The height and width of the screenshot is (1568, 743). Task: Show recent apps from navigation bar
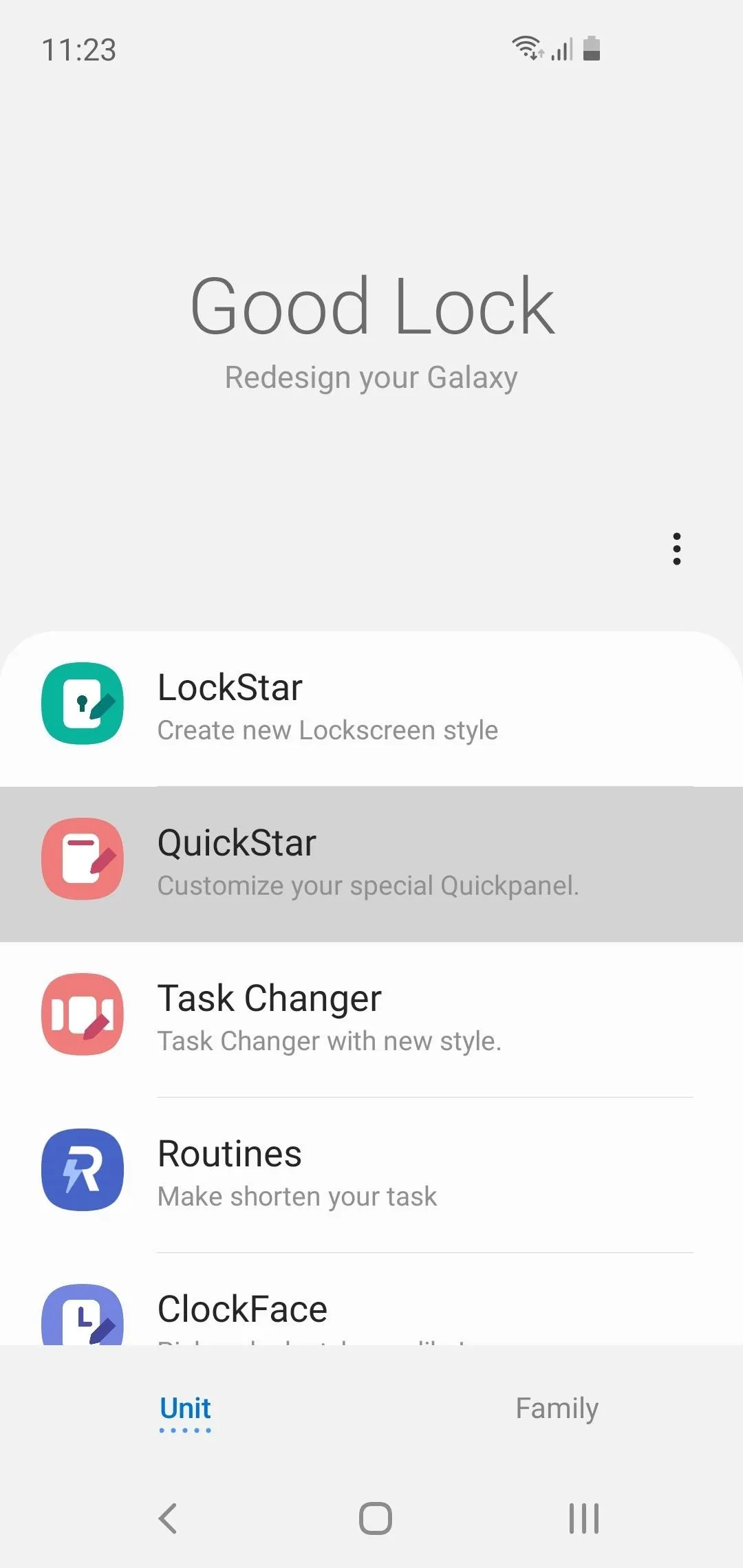(583, 1518)
